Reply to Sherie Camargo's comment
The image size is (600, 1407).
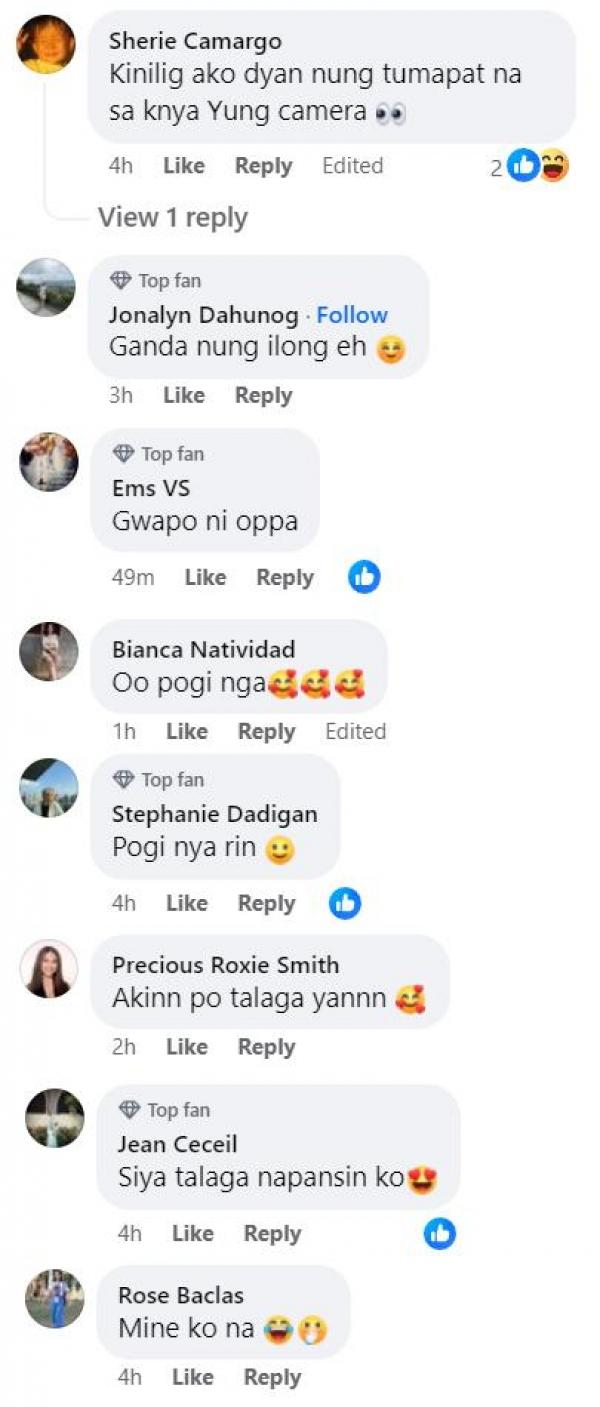263,166
